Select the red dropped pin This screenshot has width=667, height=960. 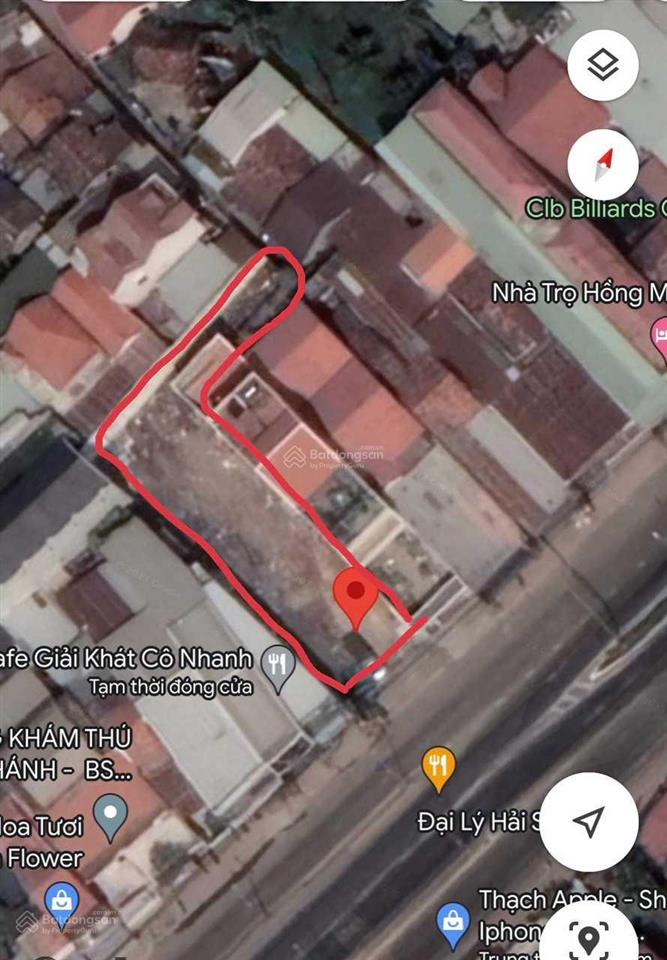pos(354,594)
